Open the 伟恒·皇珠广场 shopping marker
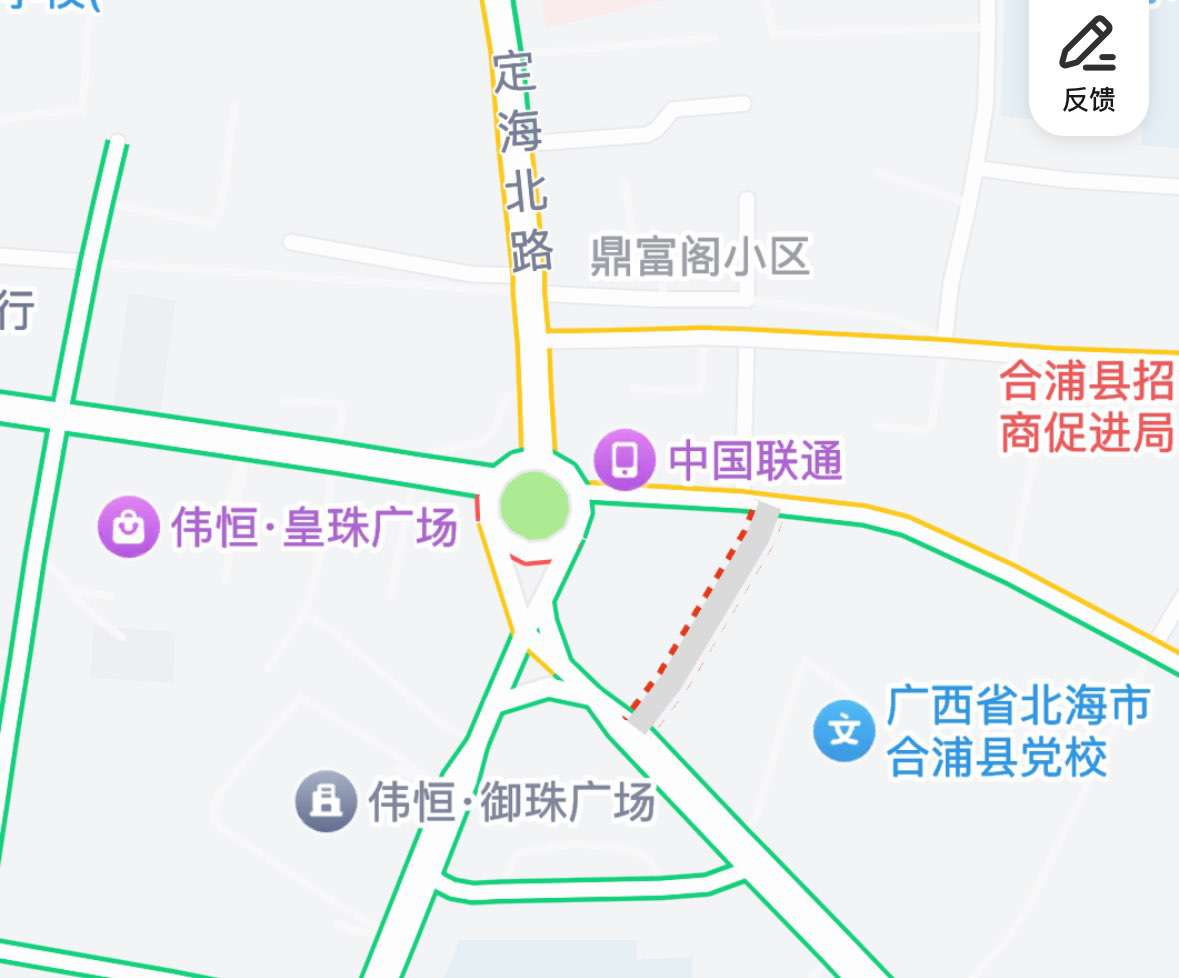 click(129, 526)
